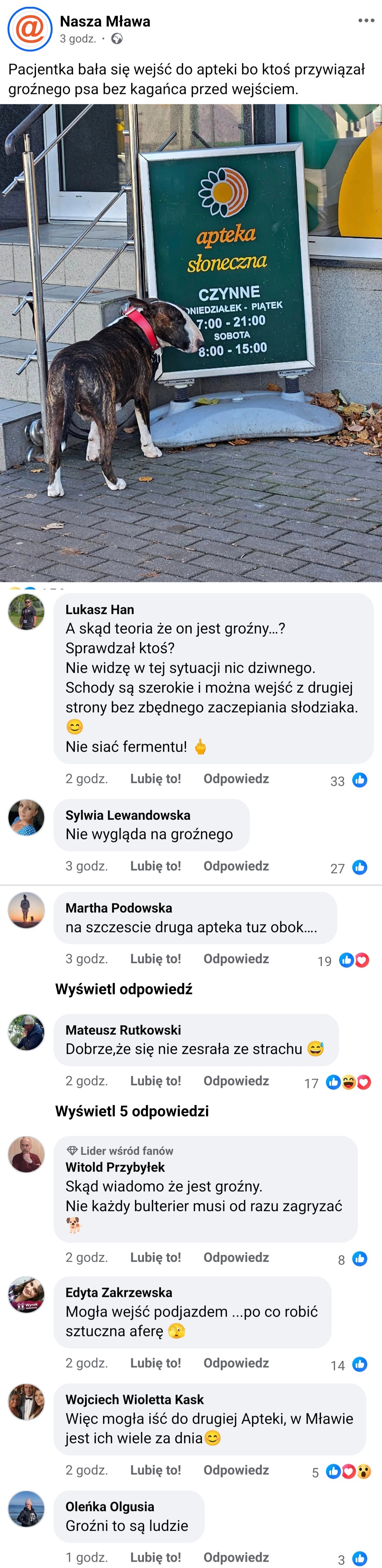
Task: Like Lukasz Han's comment
Action: click(155, 779)
